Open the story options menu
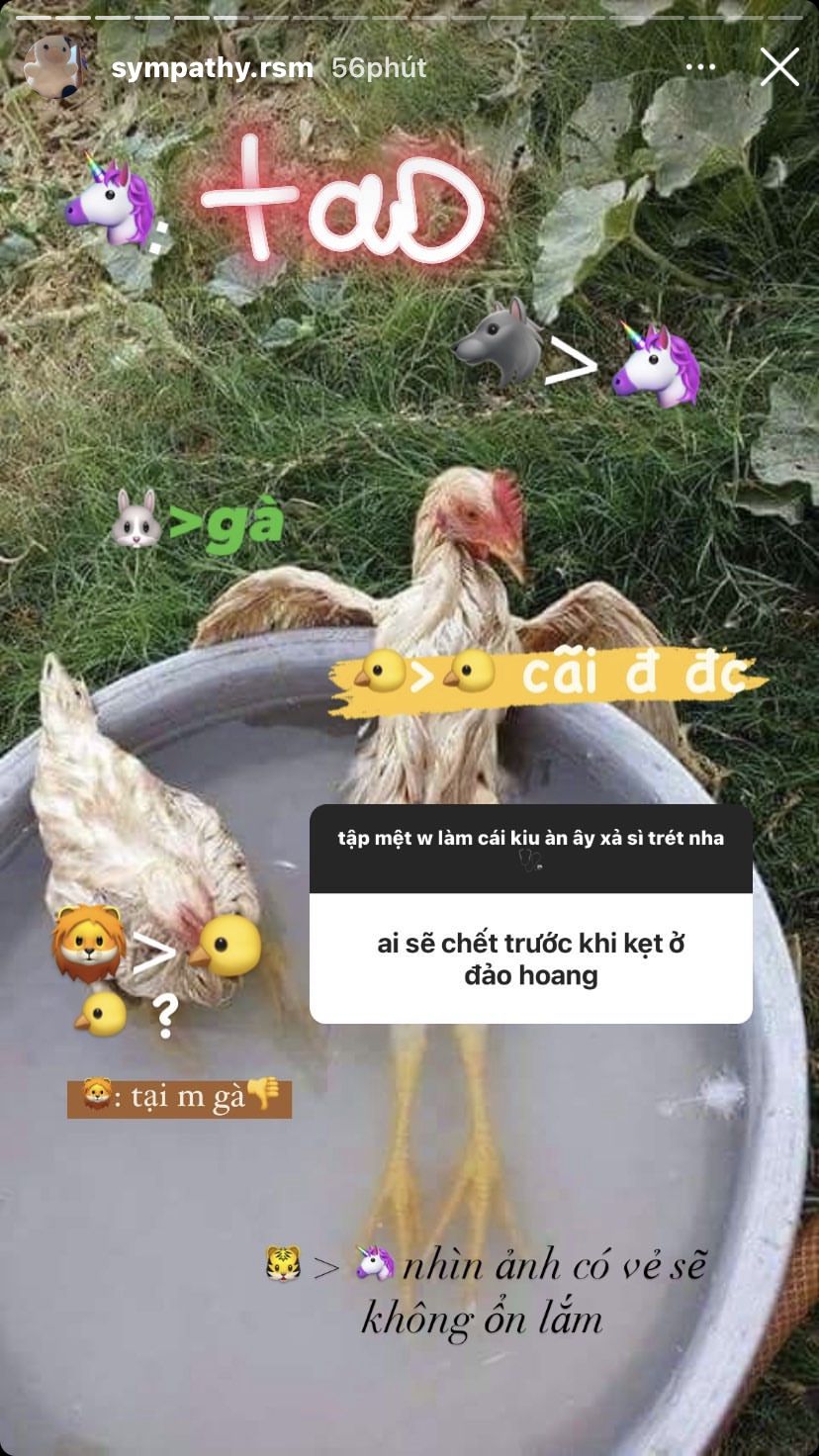Screen dimensions: 819x1456 700,68
